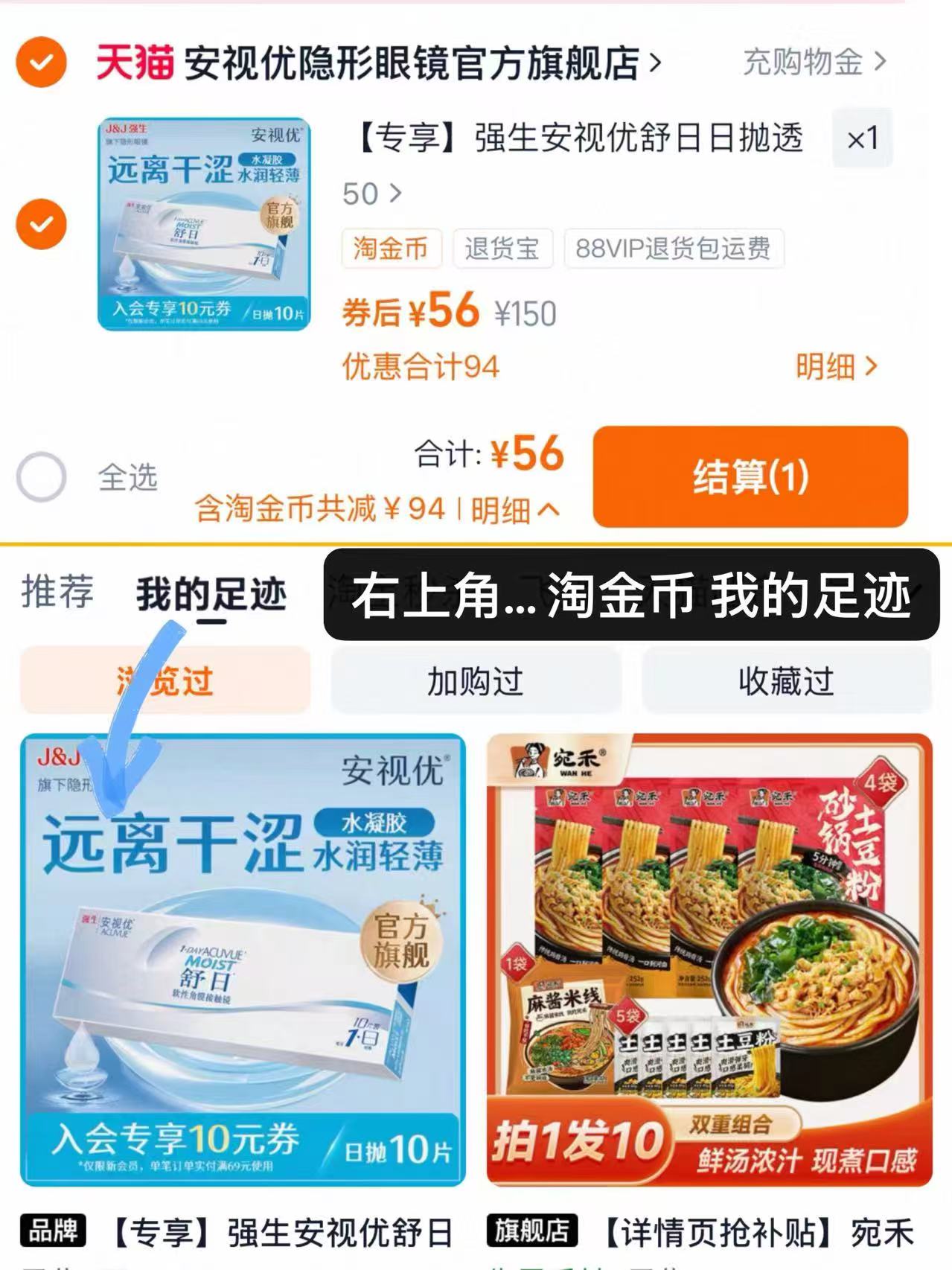952x1270 pixels.
Task: Click the 退货宝 service tag
Action: tap(503, 249)
